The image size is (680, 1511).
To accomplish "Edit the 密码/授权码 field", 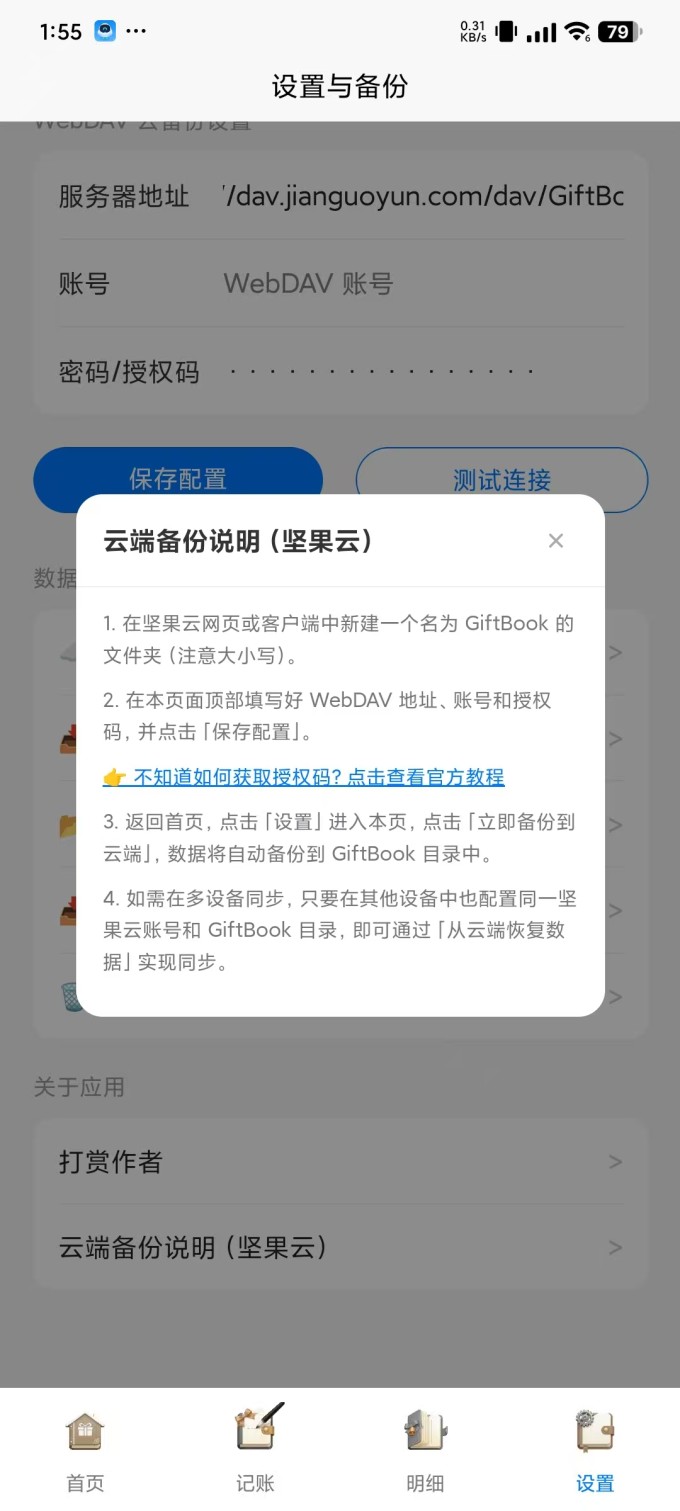I will click(x=423, y=372).
